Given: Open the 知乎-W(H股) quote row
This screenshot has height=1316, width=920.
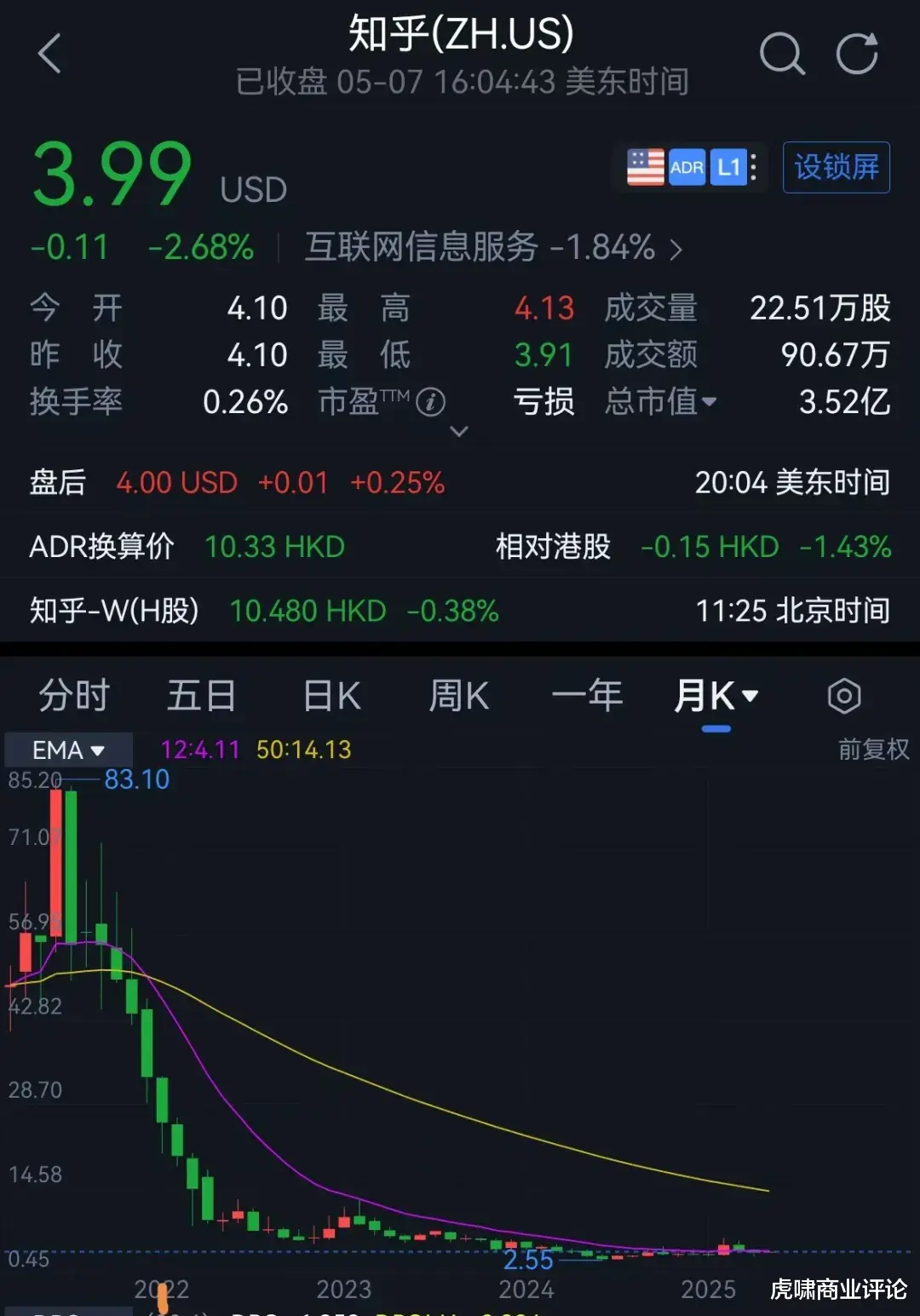Looking at the screenshot, I should point(460,611).
